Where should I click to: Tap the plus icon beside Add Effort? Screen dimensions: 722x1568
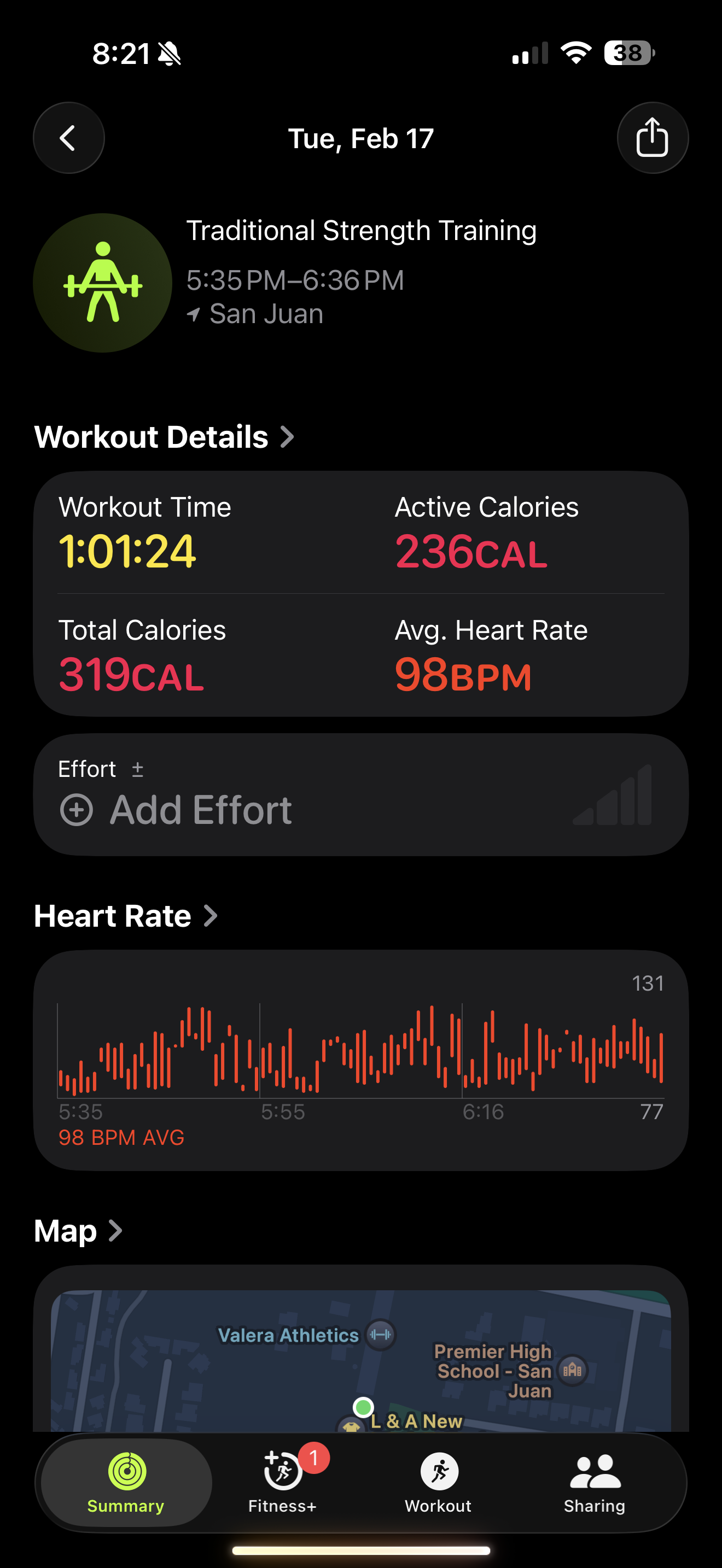click(77, 810)
